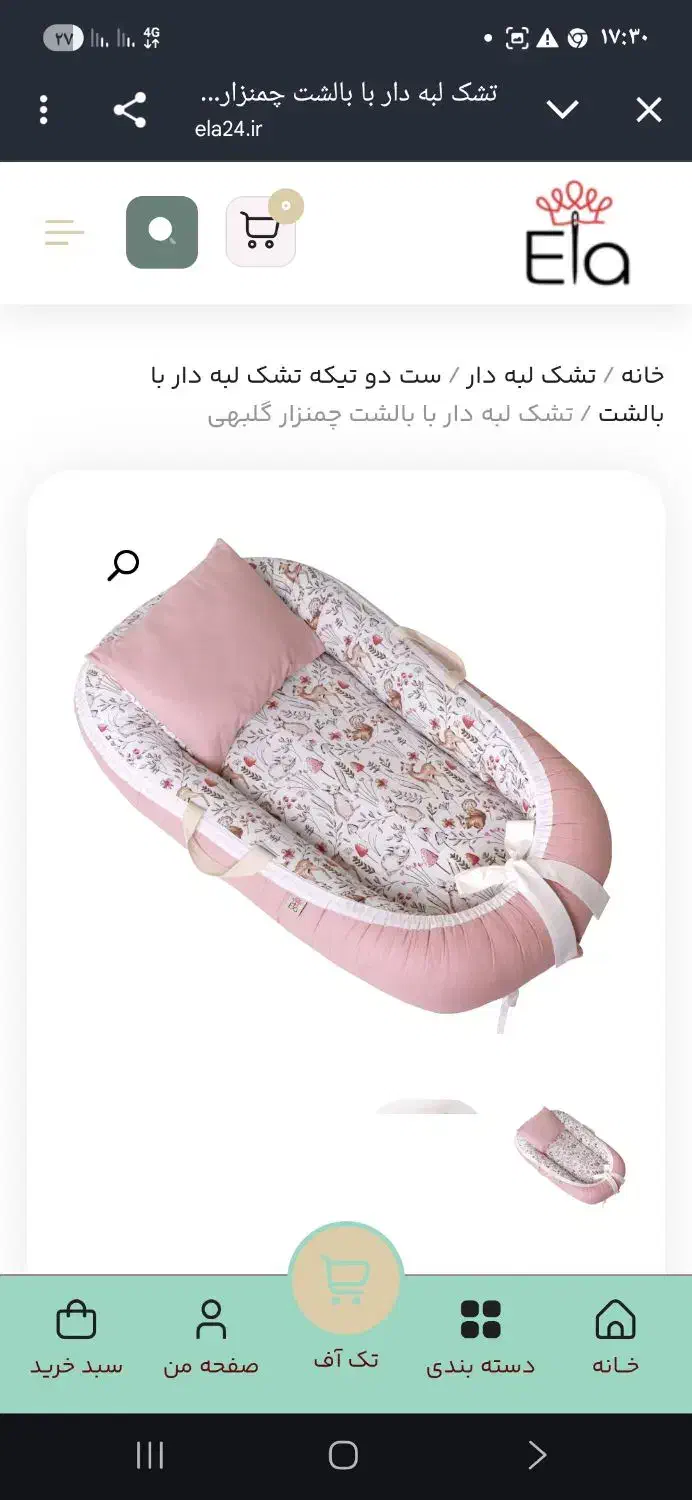Share this product page
The width and height of the screenshot is (692, 1500).
pos(130,110)
